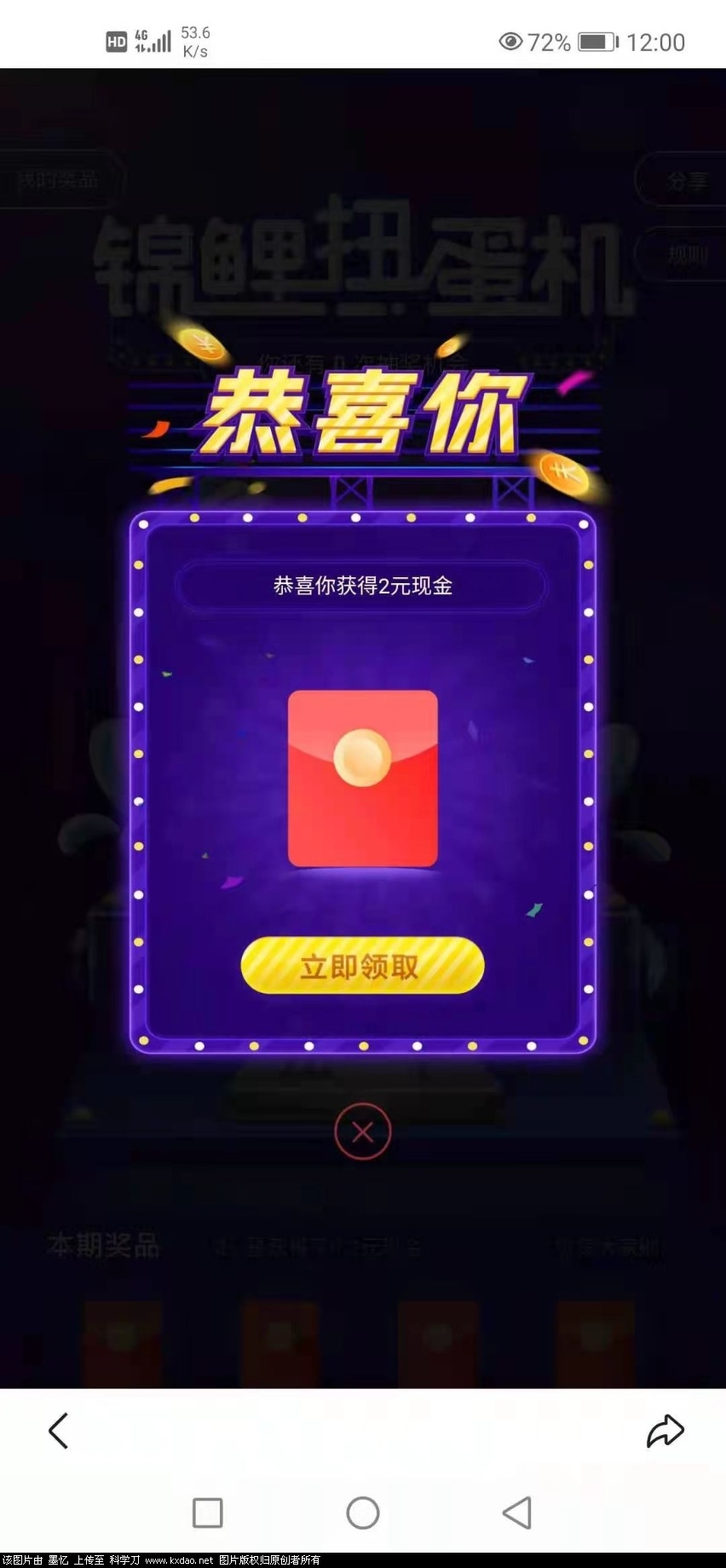
Task: Go to home via circle button
Action: (x=362, y=1513)
